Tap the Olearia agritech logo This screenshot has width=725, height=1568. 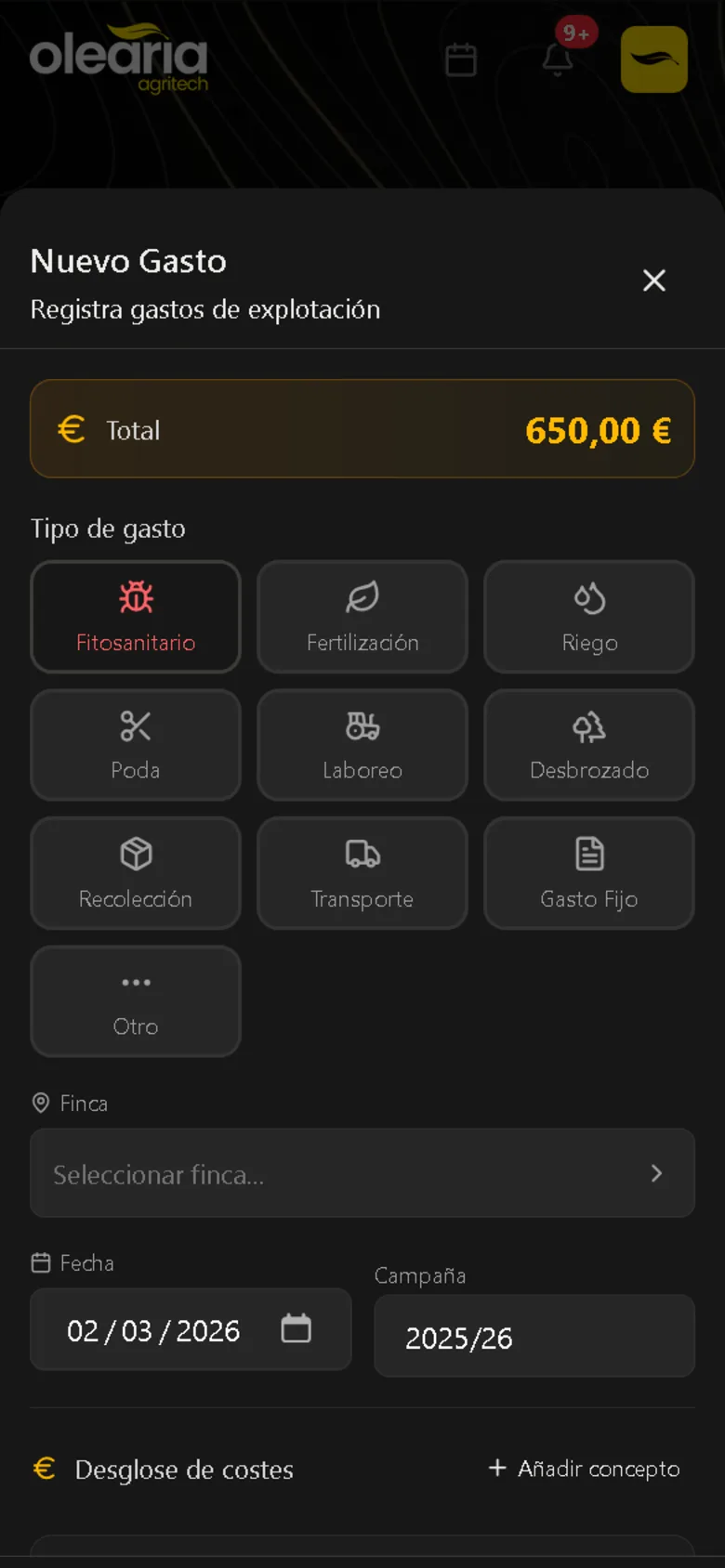[119, 56]
